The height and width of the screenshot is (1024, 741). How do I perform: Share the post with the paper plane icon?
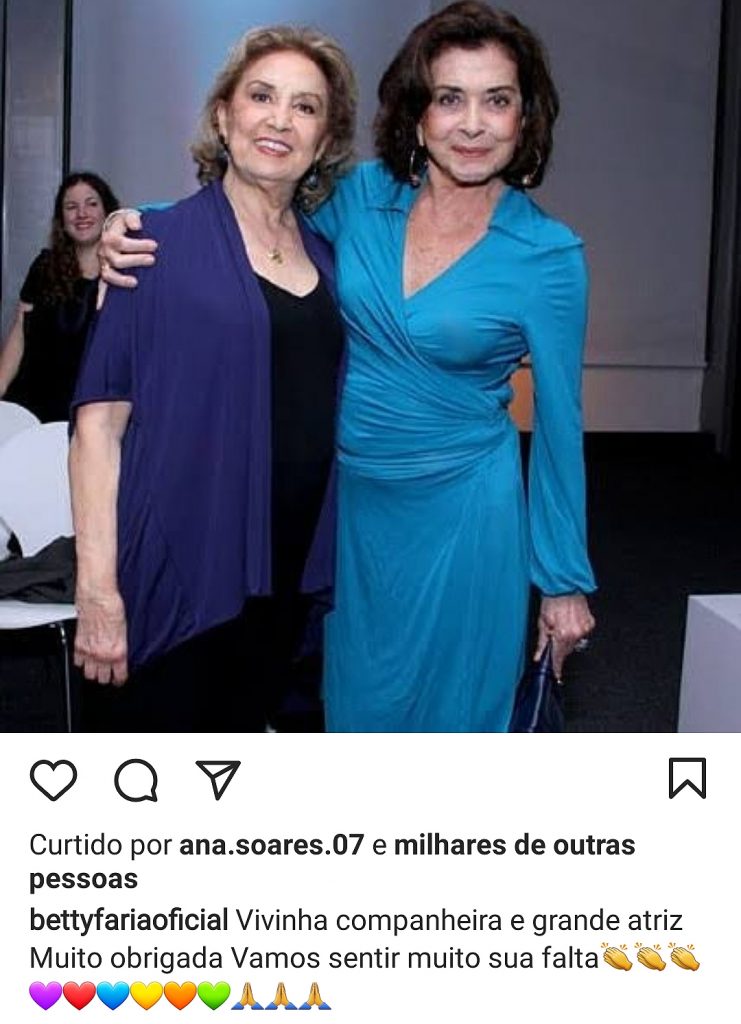click(x=217, y=779)
